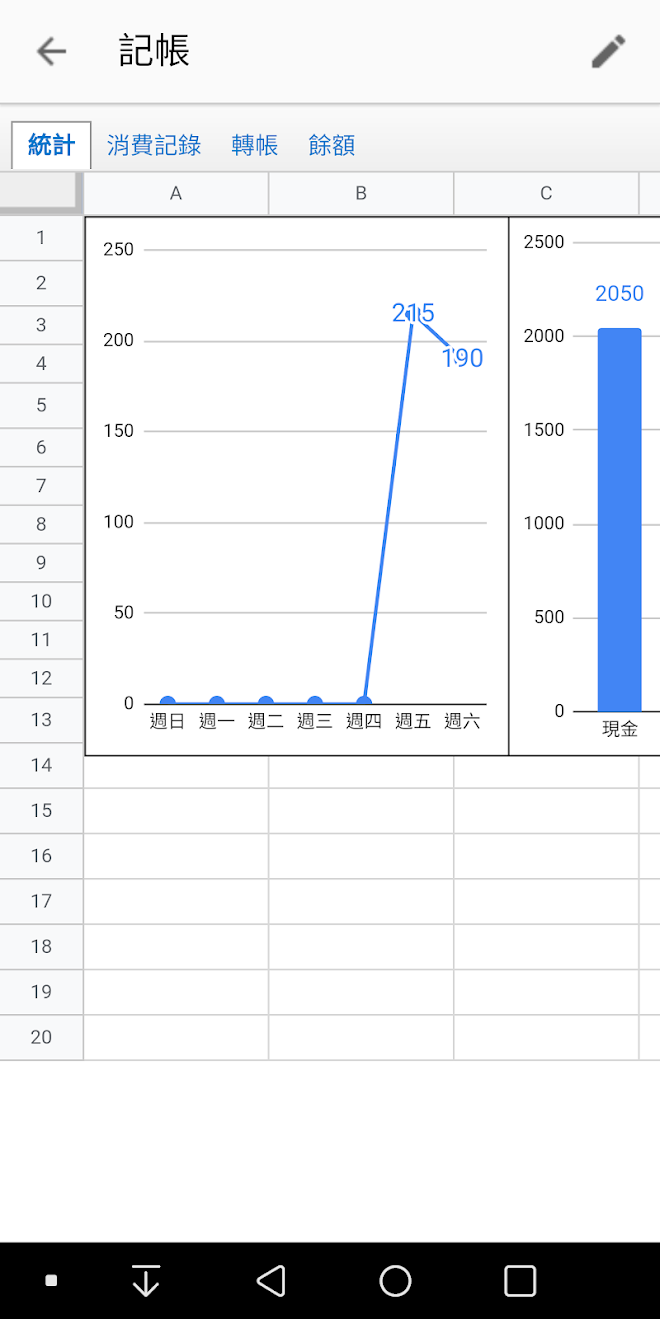The width and height of the screenshot is (660, 1319).
Task: Select column B header
Action: 361,193
